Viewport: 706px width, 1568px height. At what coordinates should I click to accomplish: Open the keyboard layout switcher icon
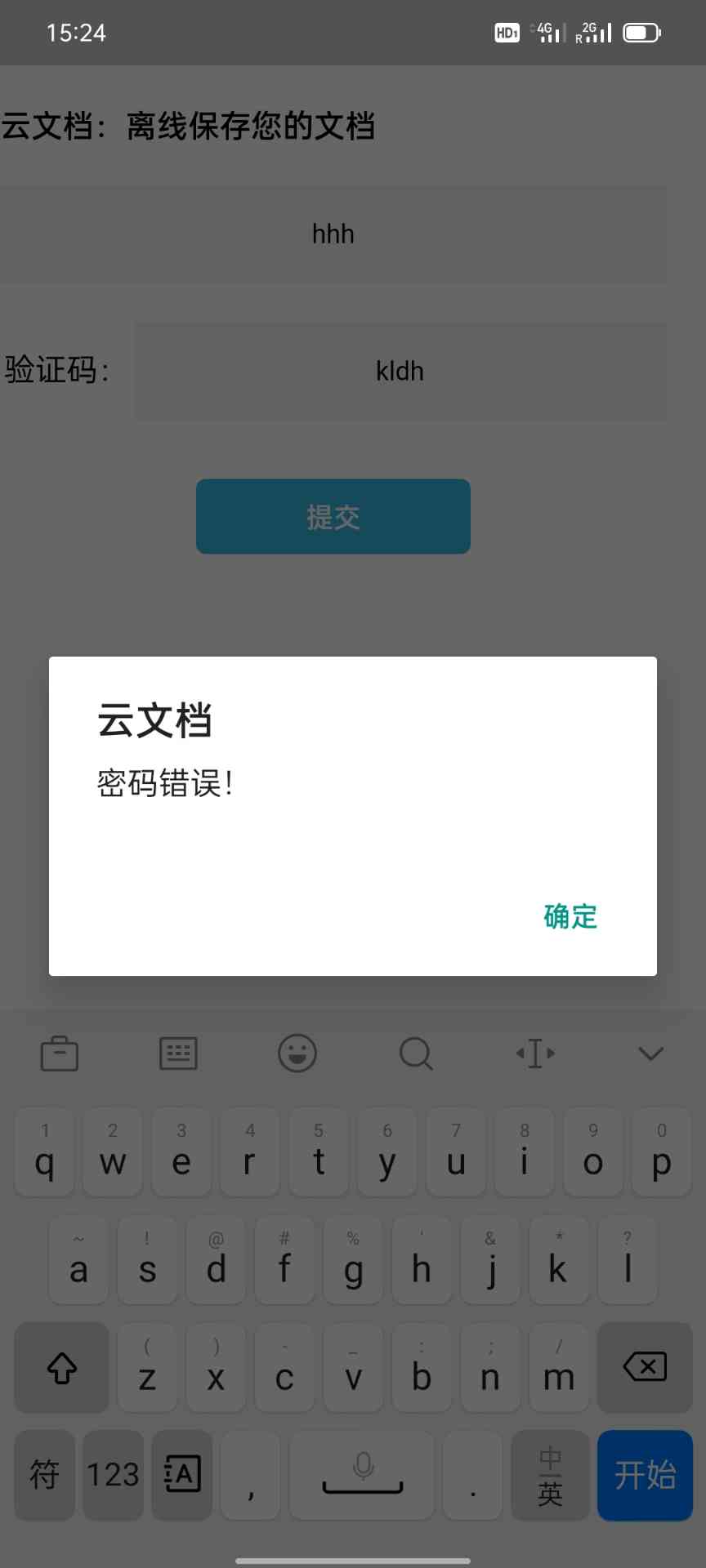178,1053
